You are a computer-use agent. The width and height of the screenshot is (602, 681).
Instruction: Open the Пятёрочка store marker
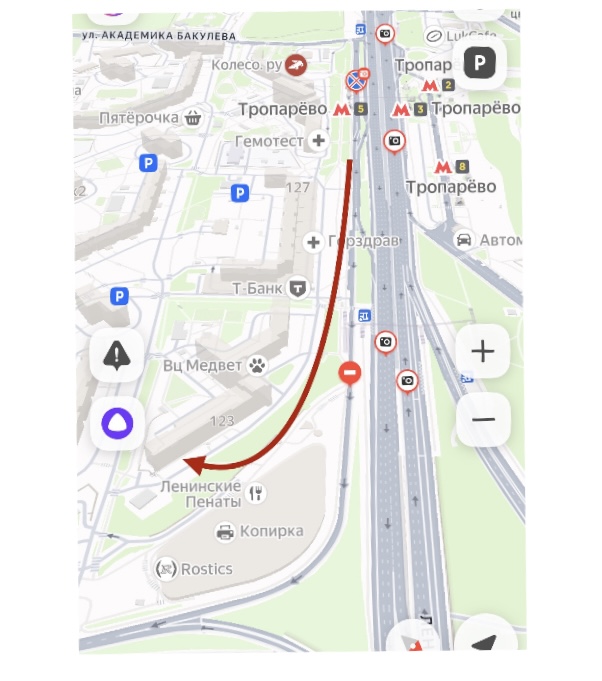(193, 118)
